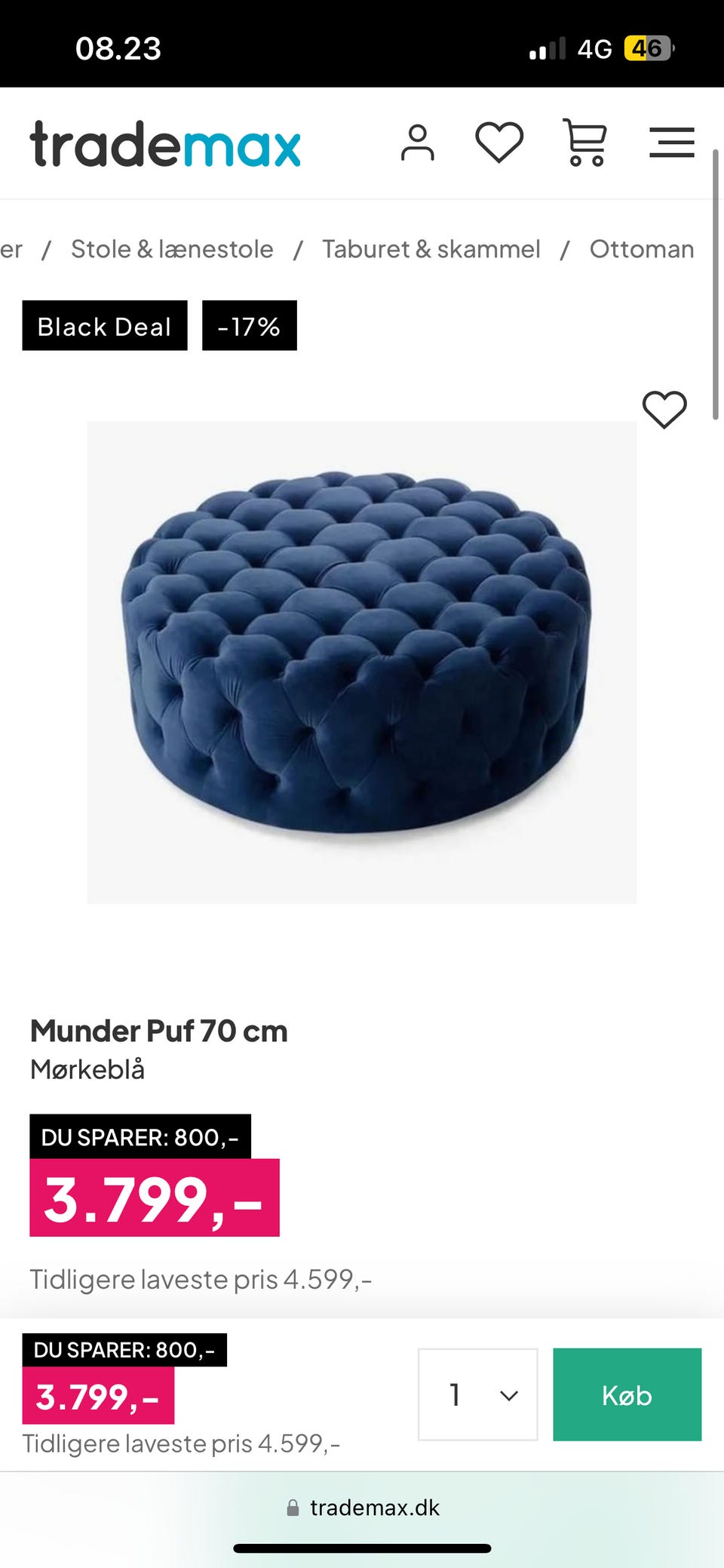The width and height of the screenshot is (724, 1568).
Task: Open the account profile icon
Action: (x=417, y=143)
